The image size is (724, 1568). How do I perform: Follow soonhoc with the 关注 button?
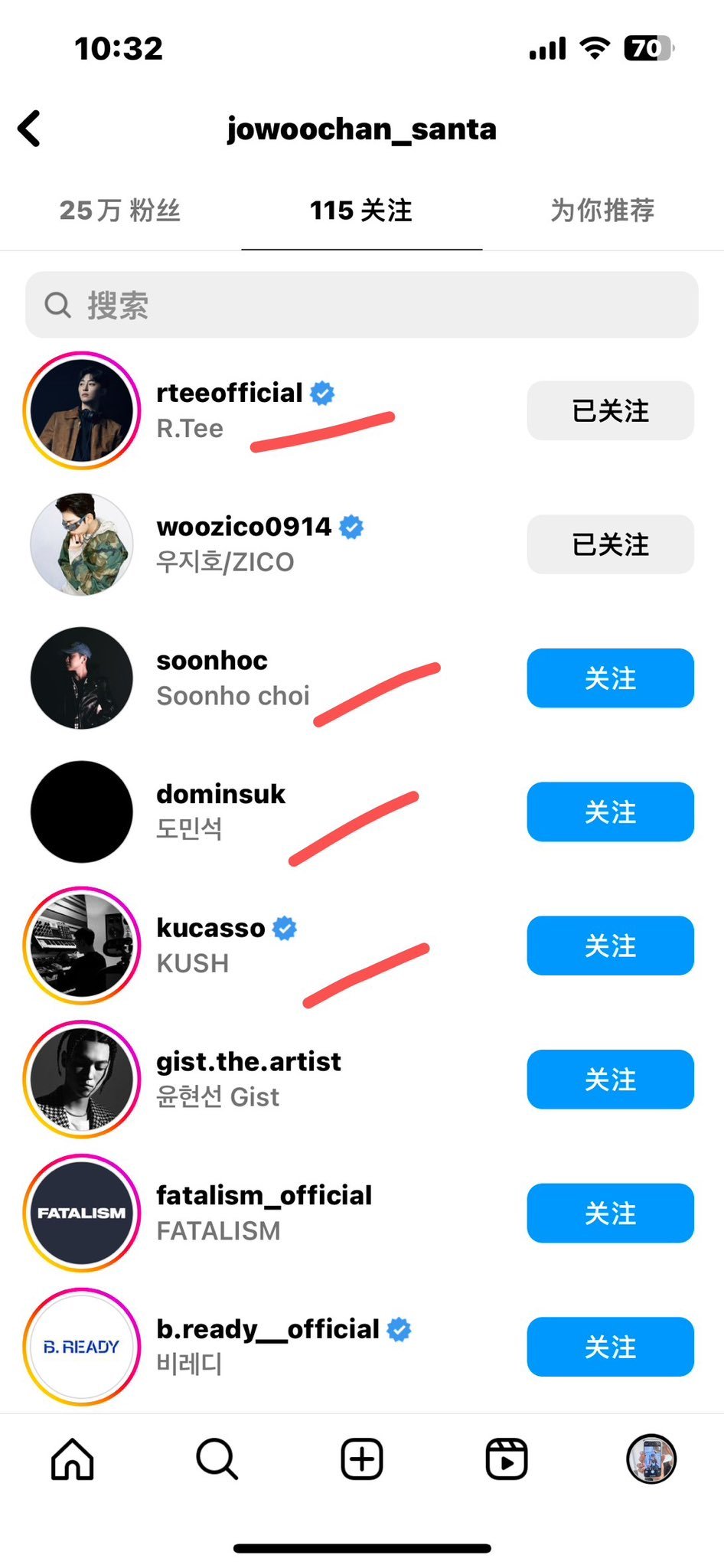tap(610, 678)
